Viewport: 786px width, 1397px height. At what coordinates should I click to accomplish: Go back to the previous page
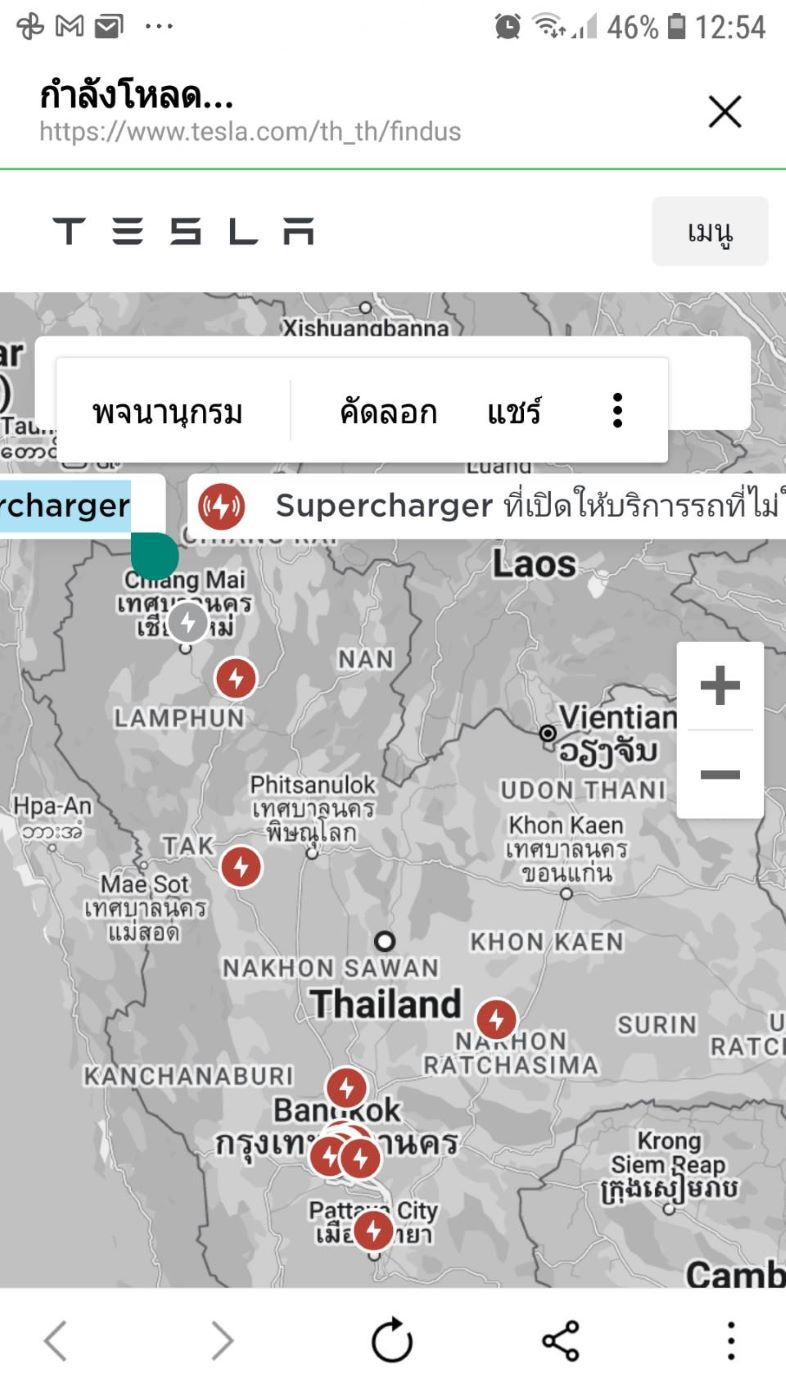tap(55, 1341)
